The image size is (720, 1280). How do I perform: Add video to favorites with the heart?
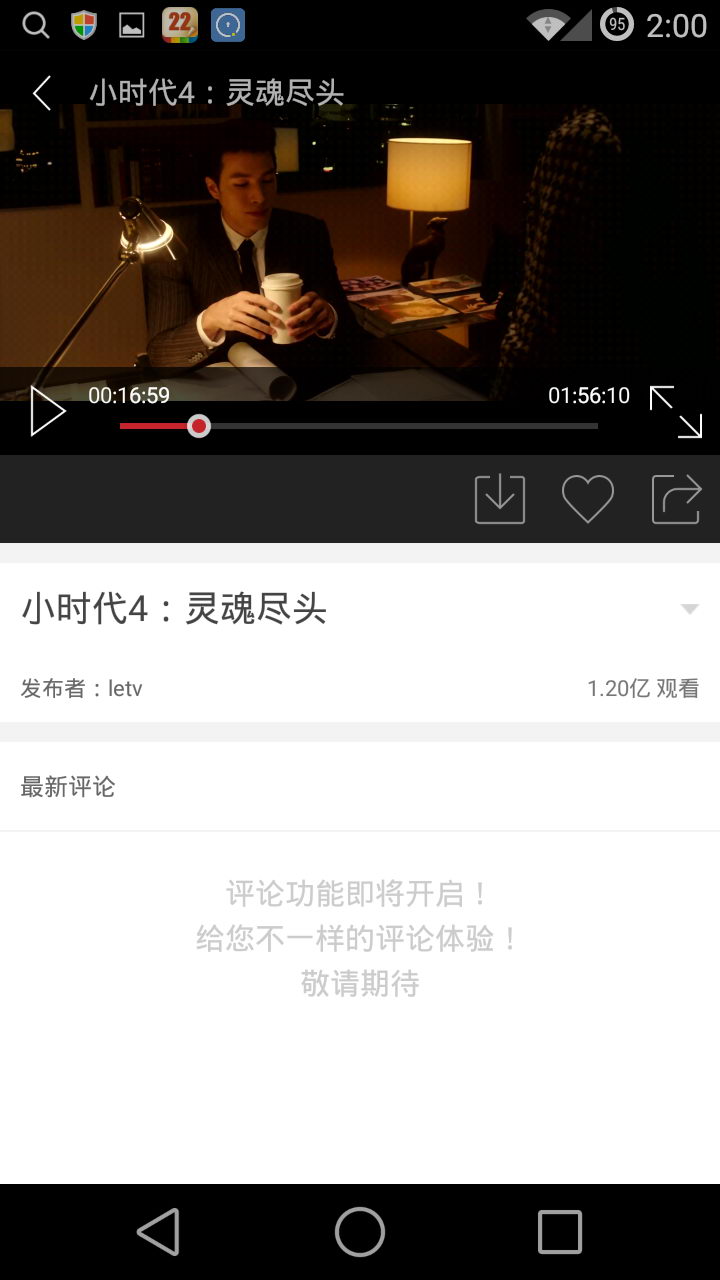(587, 498)
